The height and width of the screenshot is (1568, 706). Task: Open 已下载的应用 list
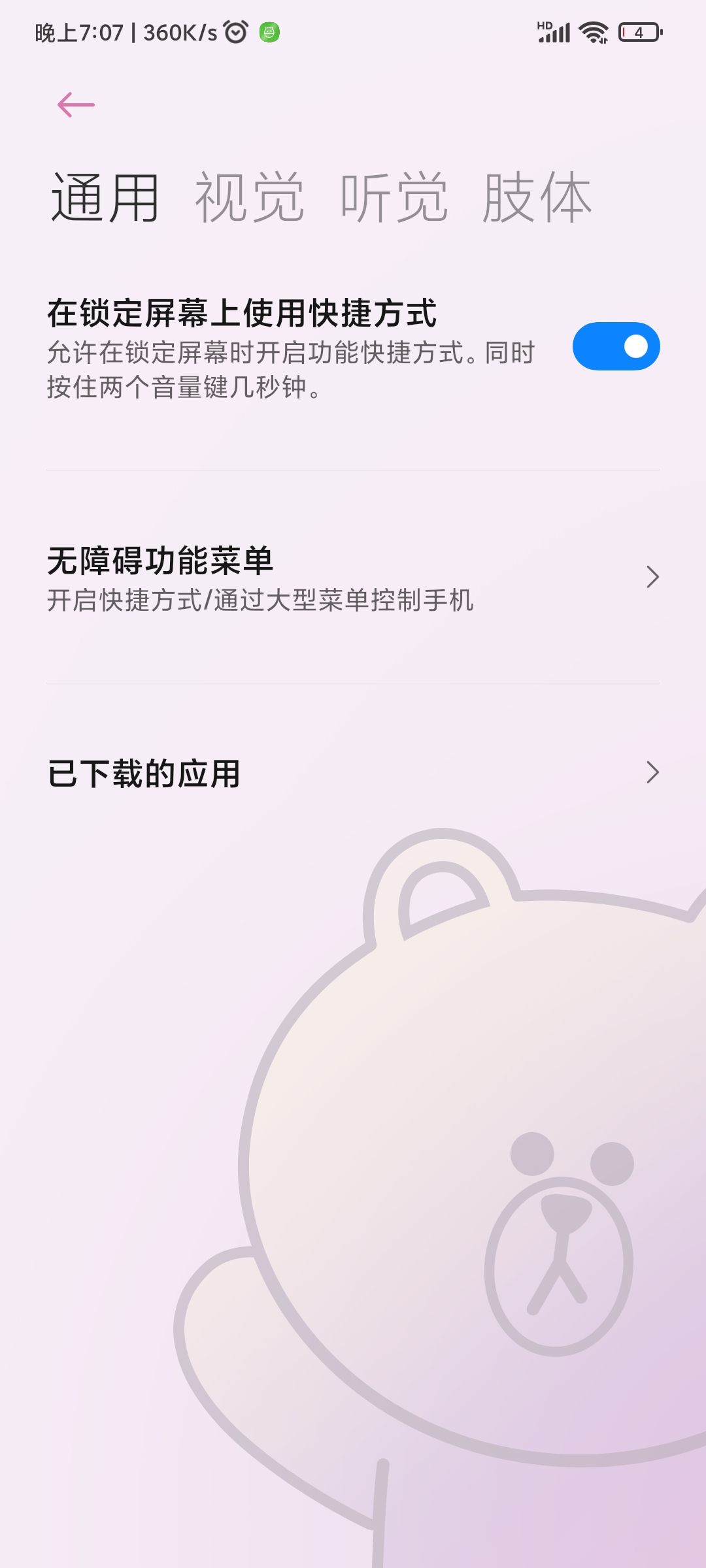353,773
